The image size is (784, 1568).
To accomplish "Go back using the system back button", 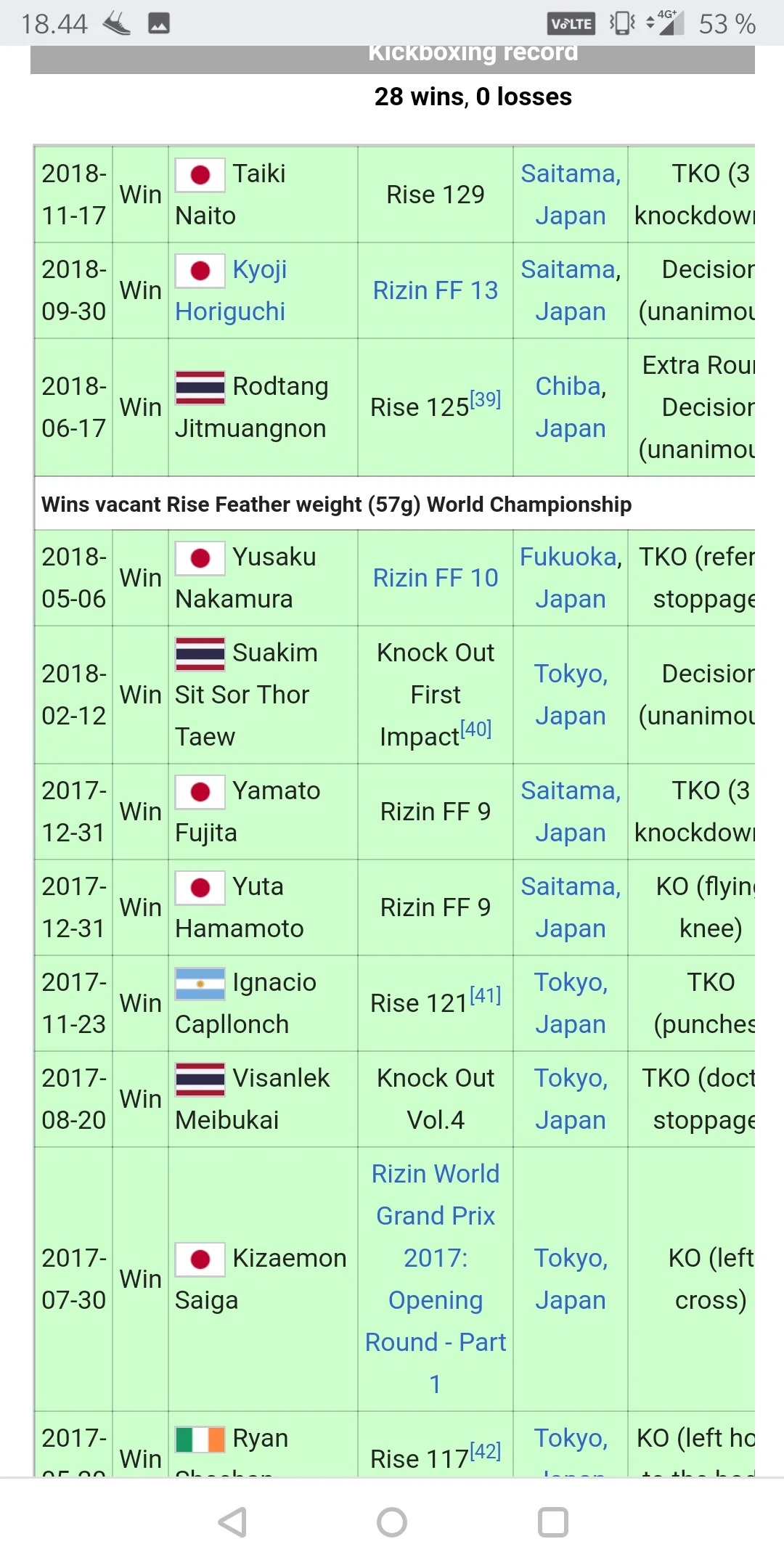I will 233,1522.
